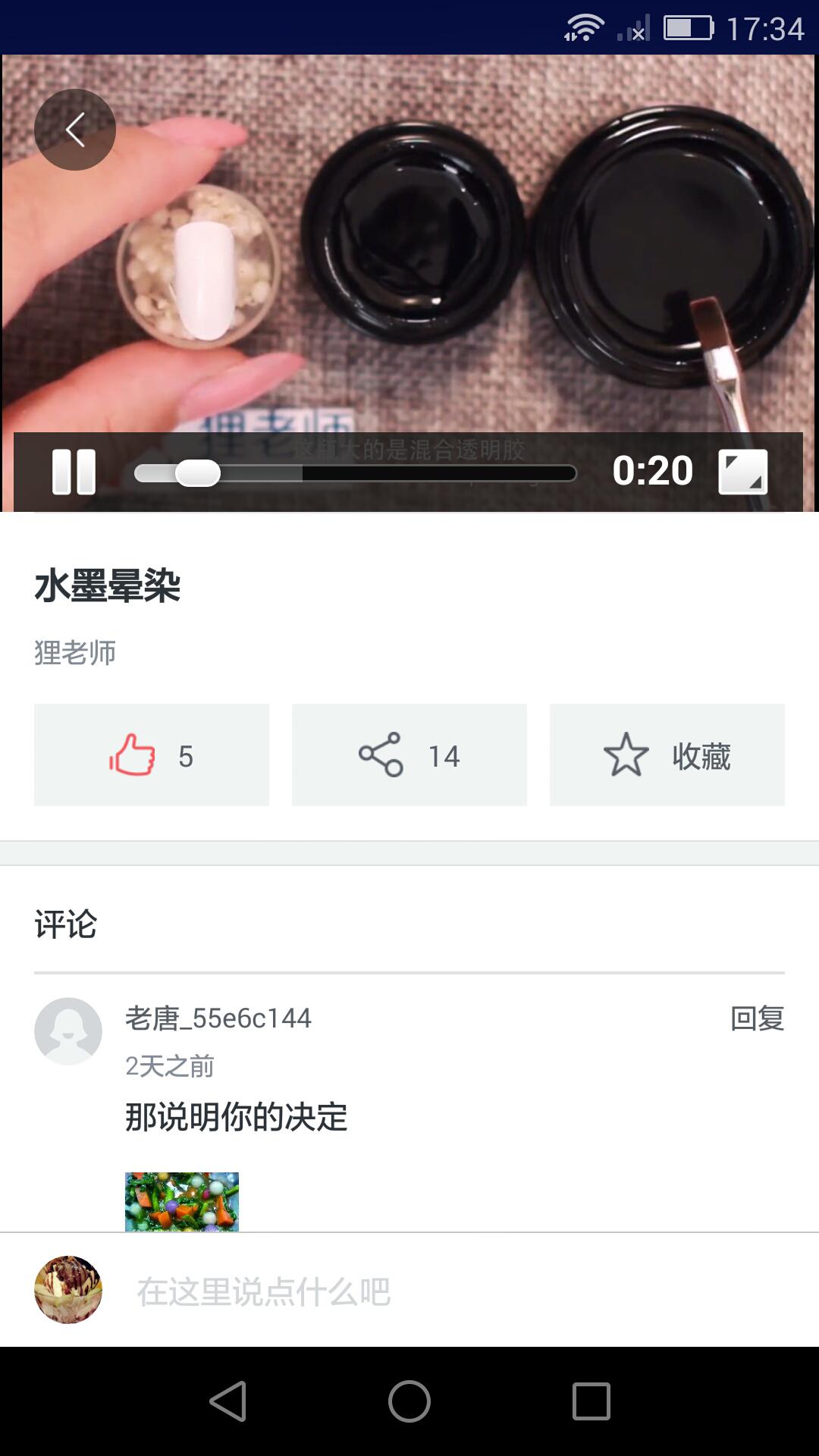
Task: Tap the back arrow on the video
Action: pos(74,130)
